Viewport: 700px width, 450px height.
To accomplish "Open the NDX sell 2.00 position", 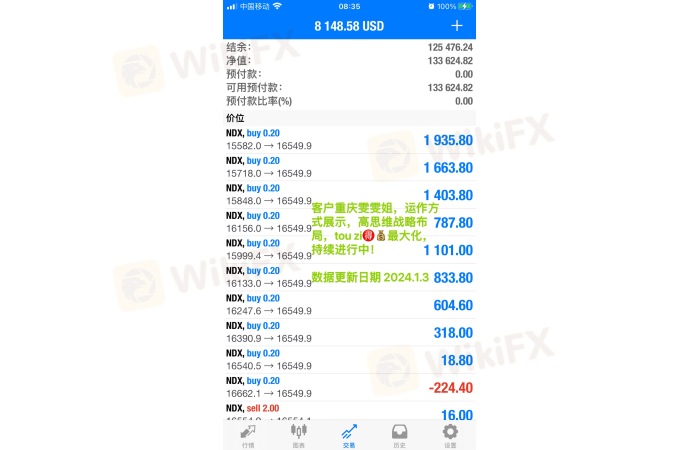I will [x=349, y=412].
